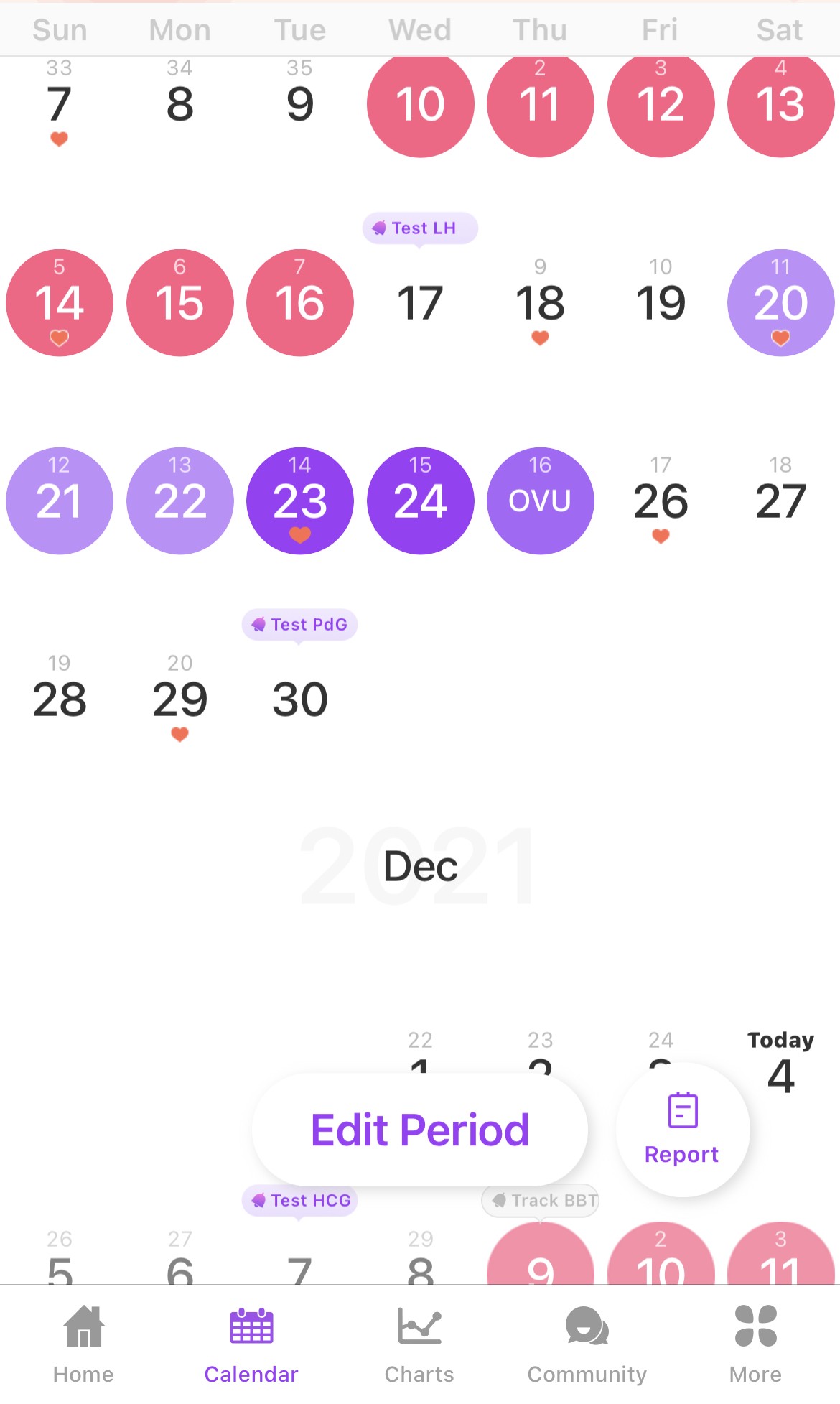840x1404 pixels.
Task: Select November 17 on the calendar
Action: 420,302
